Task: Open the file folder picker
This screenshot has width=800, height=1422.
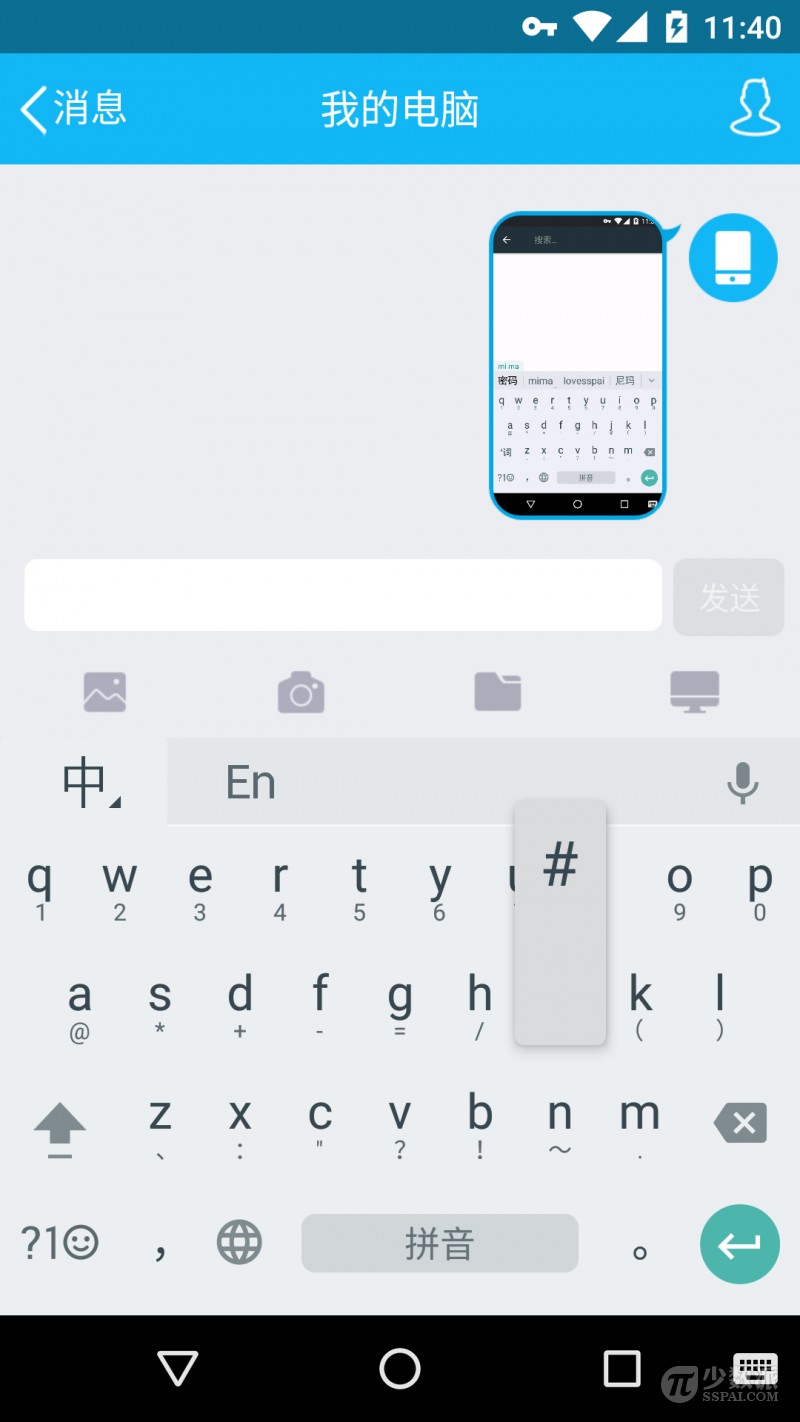Action: [x=498, y=691]
